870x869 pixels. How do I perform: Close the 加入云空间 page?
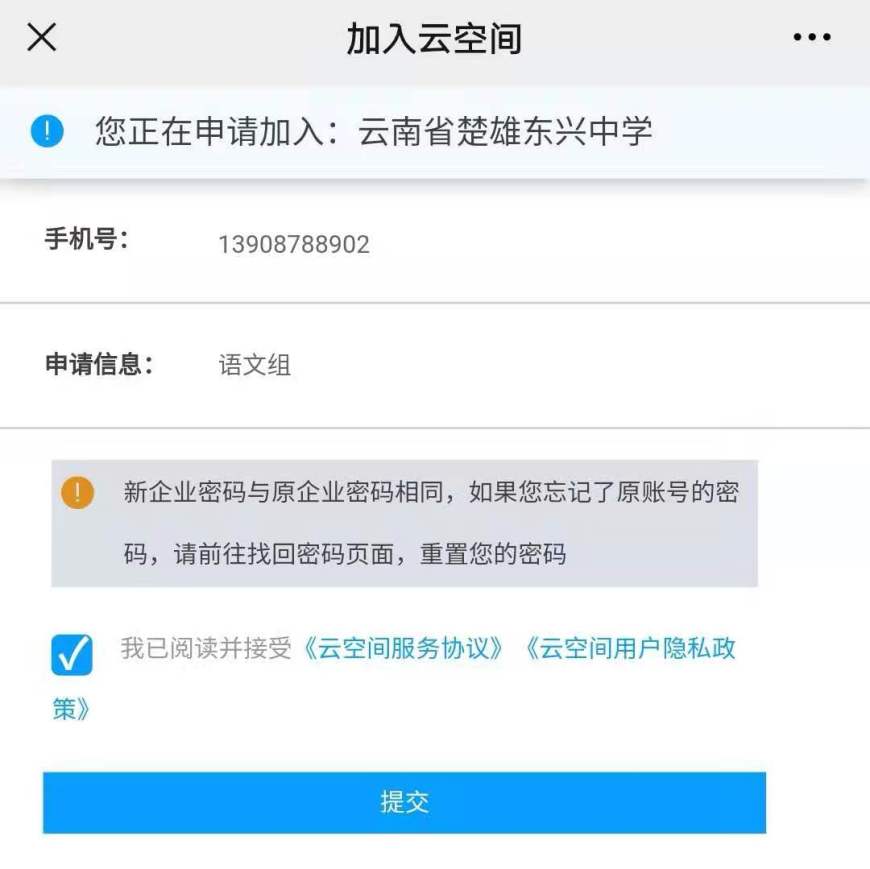point(41,38)
